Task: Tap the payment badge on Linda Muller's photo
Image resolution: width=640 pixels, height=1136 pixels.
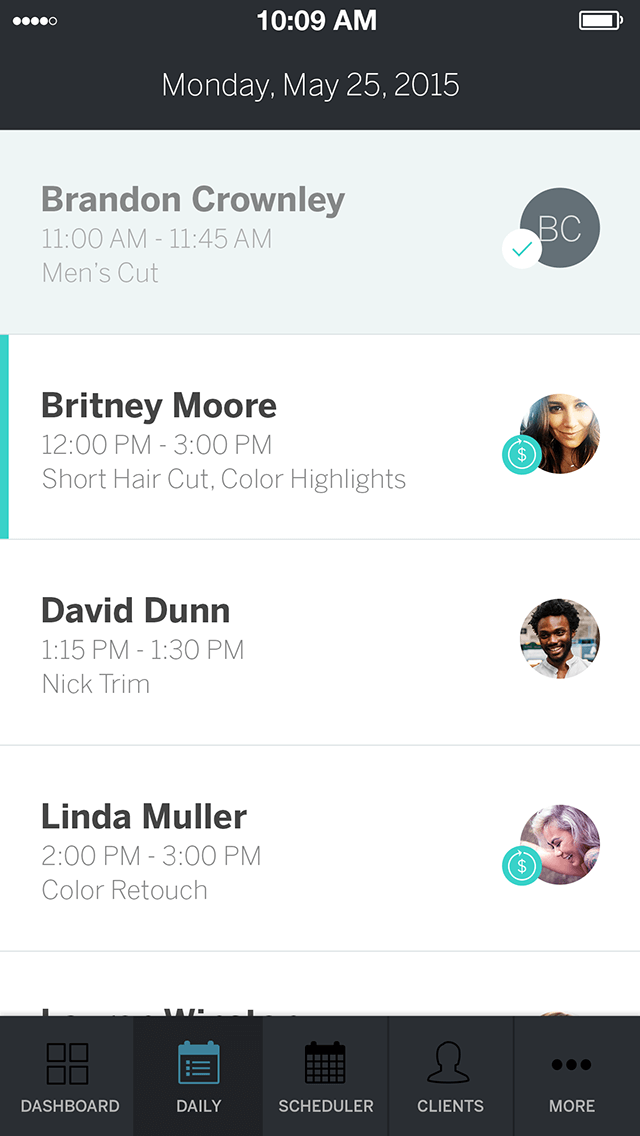Action: pyautogui.click(x=522, y=866)
